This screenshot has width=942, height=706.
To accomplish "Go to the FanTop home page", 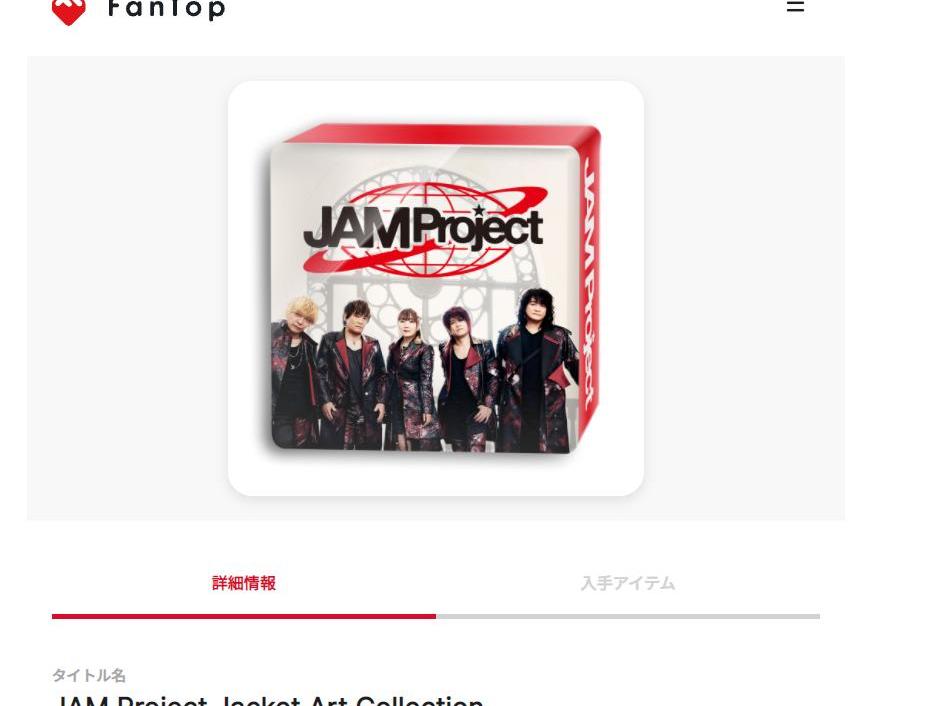I will click(x=139, y=10).
